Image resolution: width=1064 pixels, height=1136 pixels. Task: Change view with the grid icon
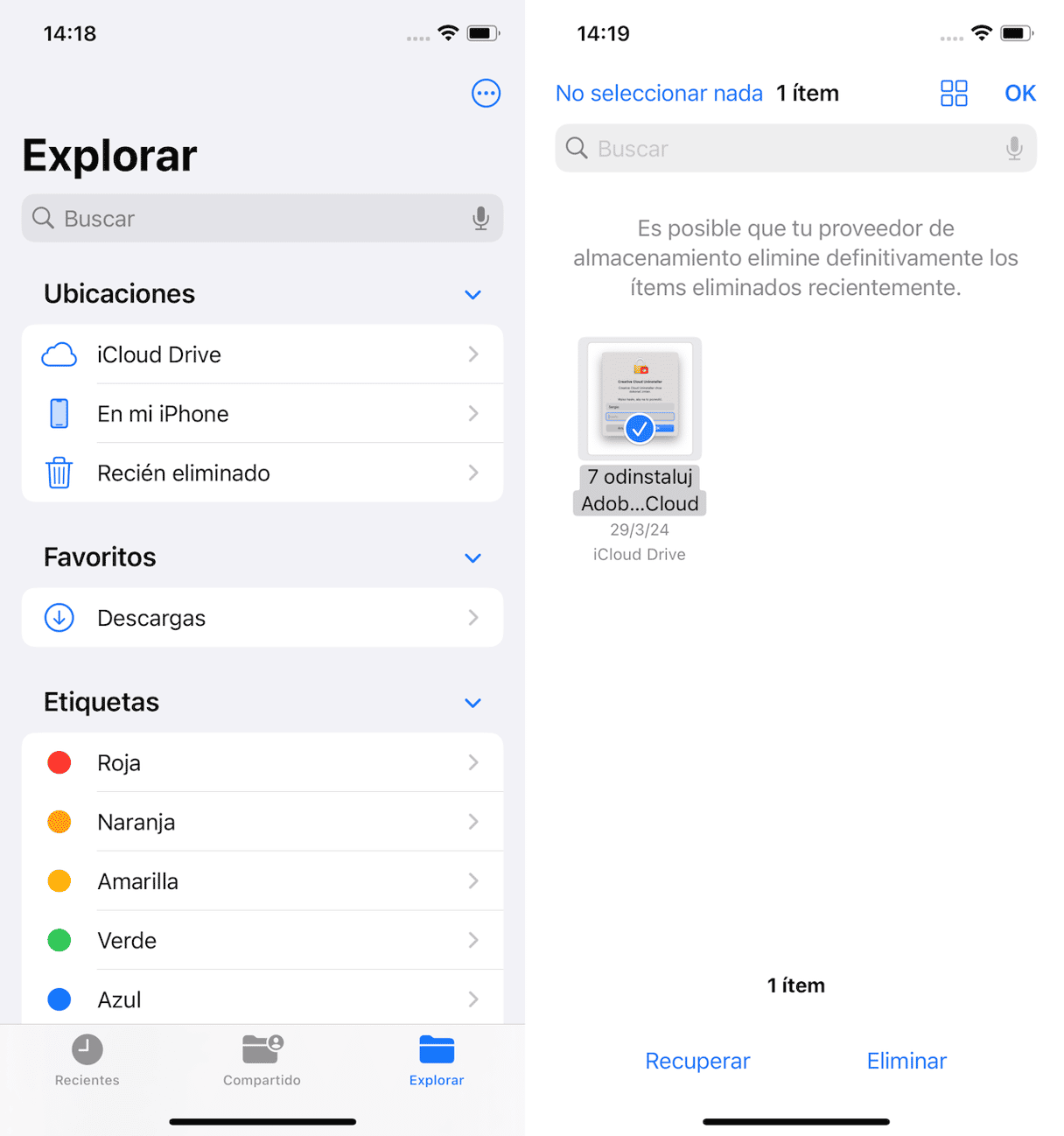coord(954,94)
